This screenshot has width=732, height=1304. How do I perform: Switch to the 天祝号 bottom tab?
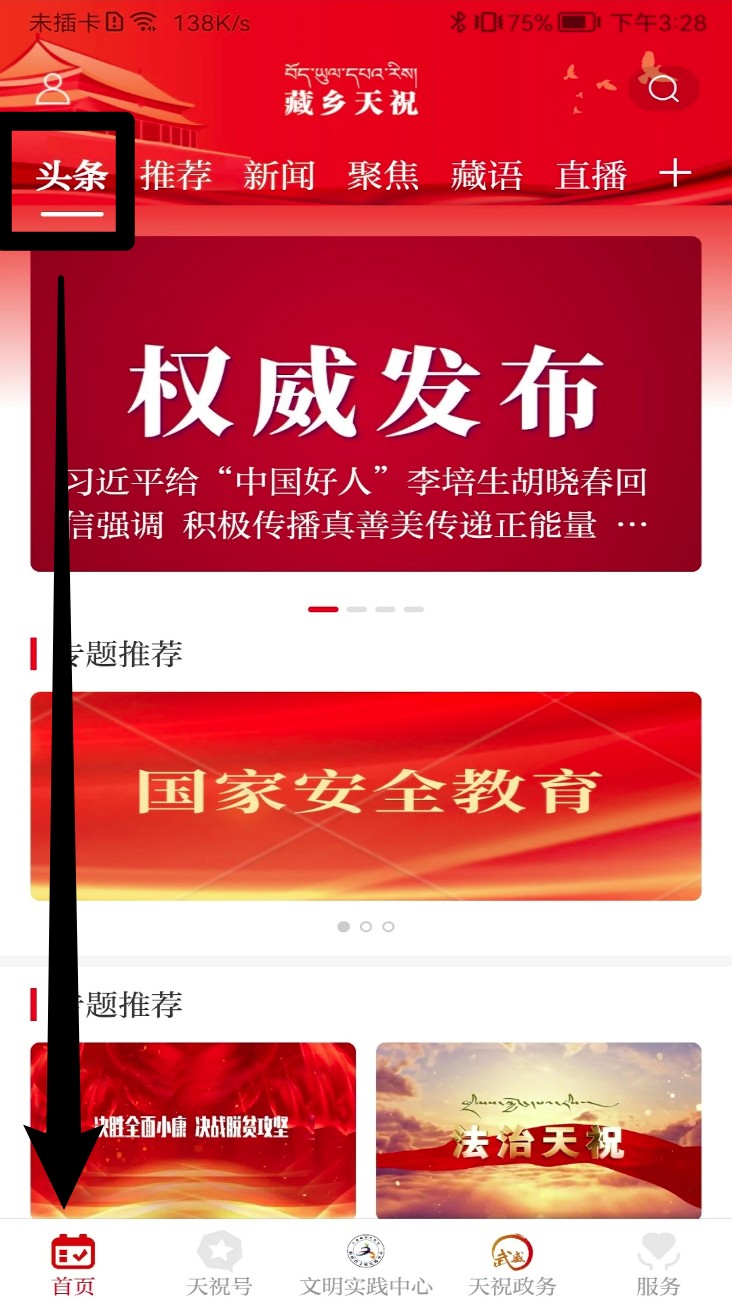(x=219, y=1264)
